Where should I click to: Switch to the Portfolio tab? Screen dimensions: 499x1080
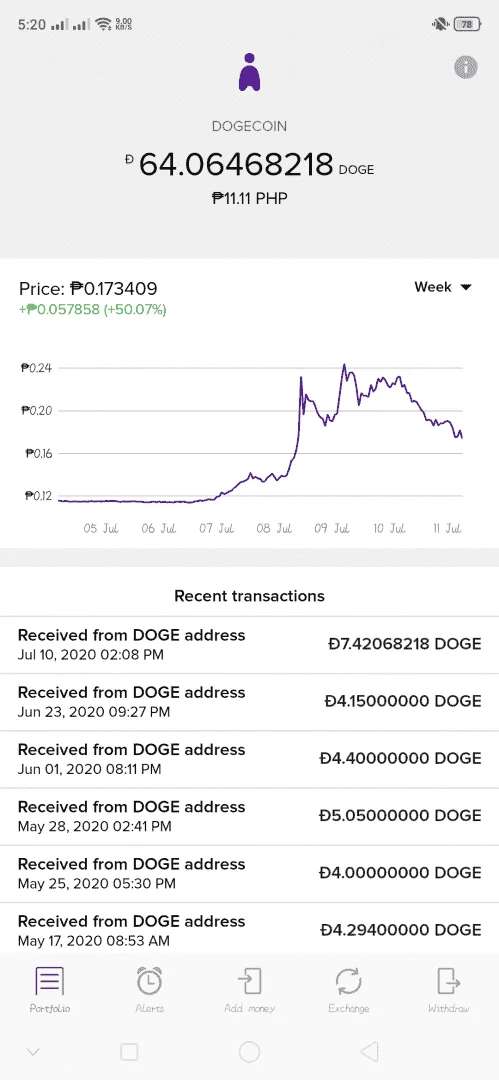50,990
